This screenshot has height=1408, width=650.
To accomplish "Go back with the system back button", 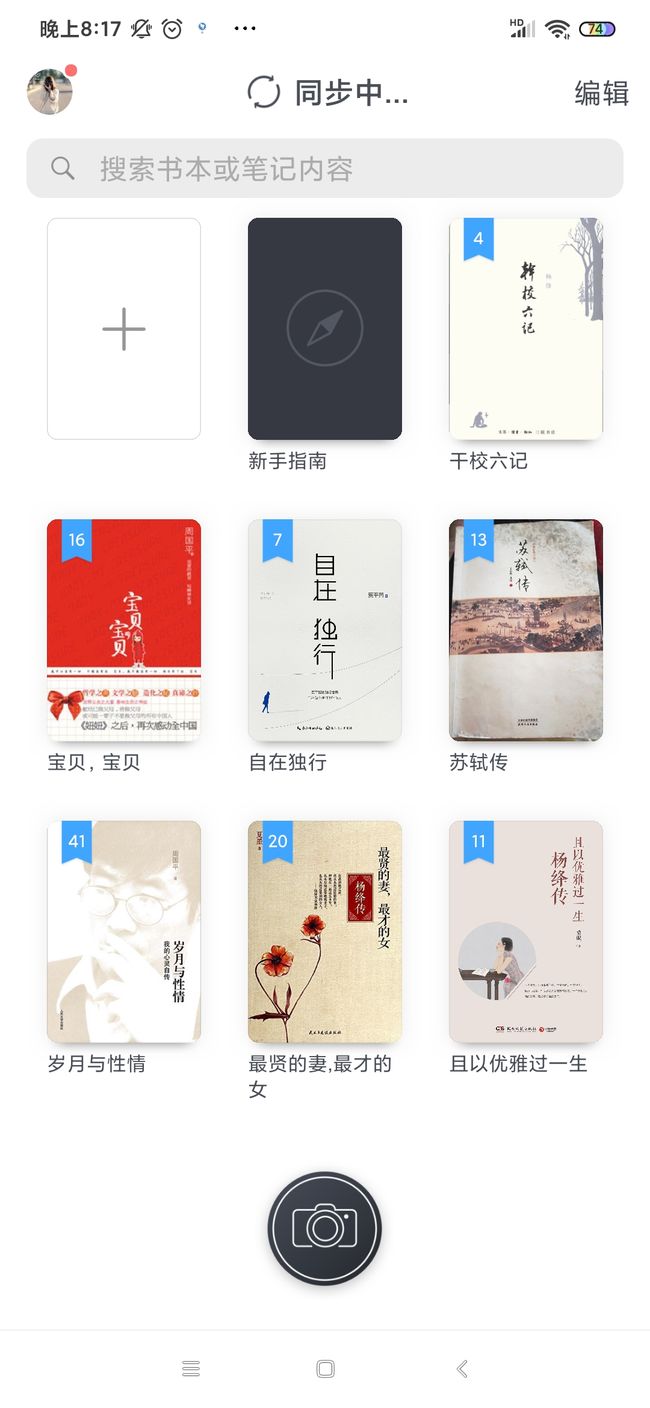I will coord(462,1369).
